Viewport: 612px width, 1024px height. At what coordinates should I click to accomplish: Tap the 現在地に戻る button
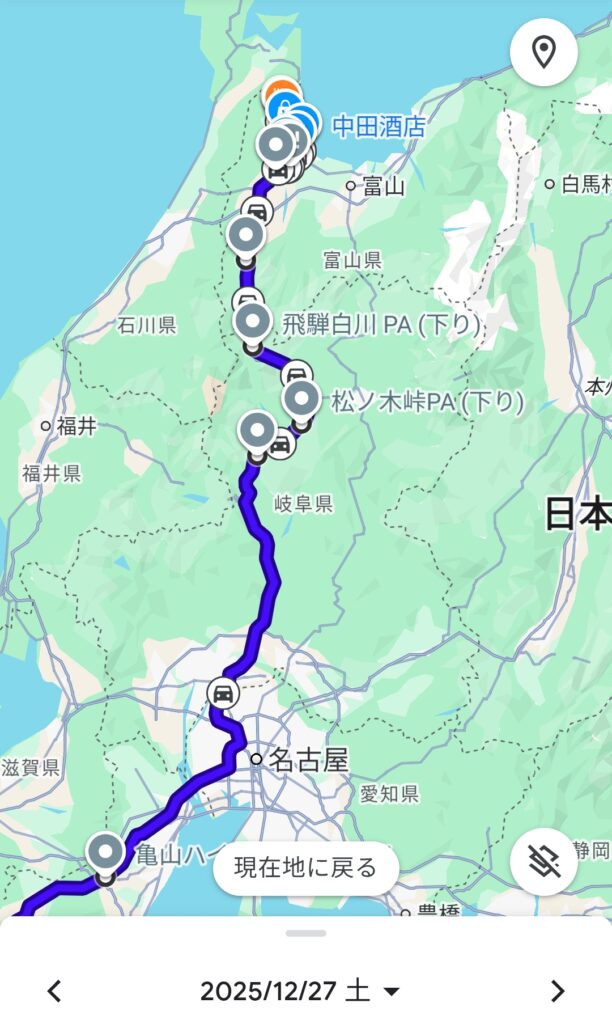click(x=305, y=867)
